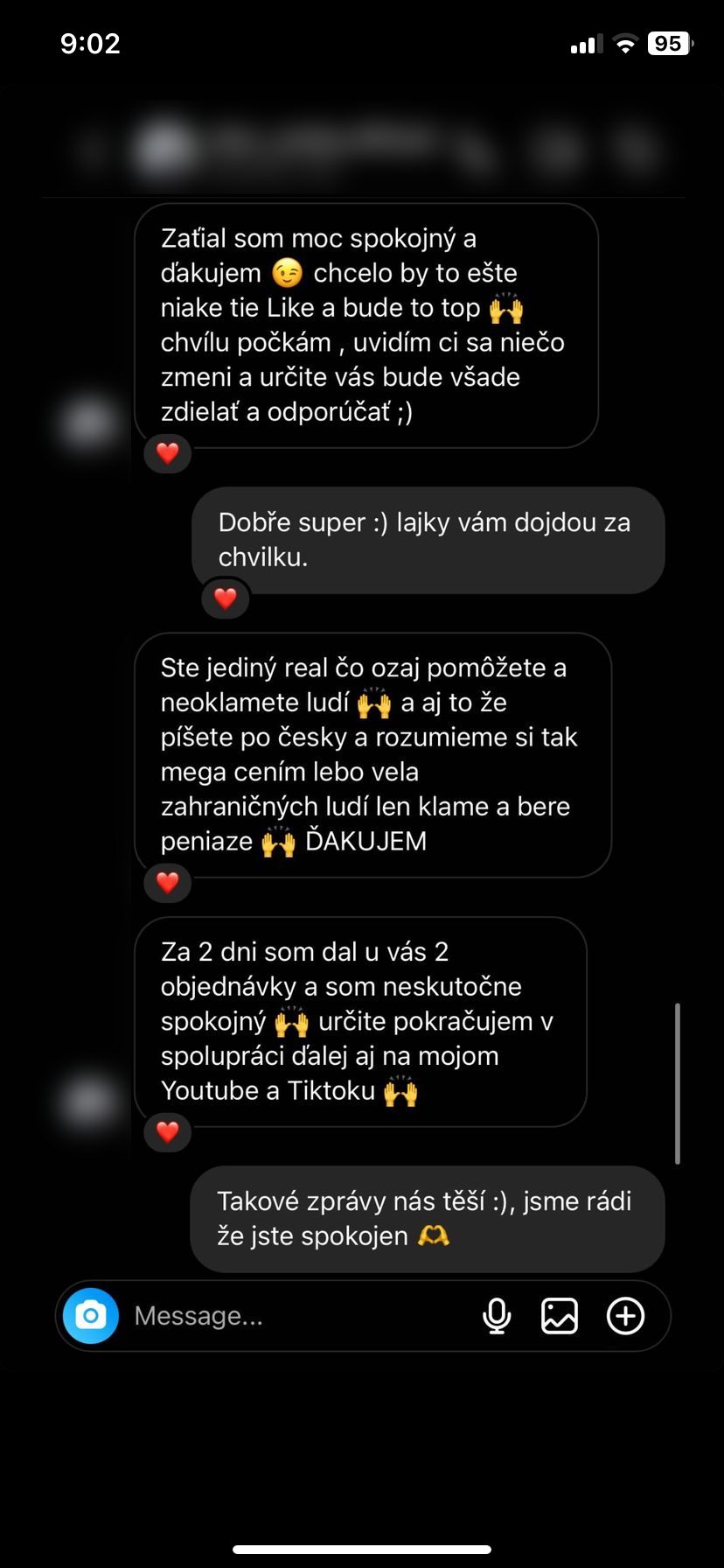Open the photo gallery picker icon
The height and width of the screenshot is (1568, 724).
[x=560, y=1315]
